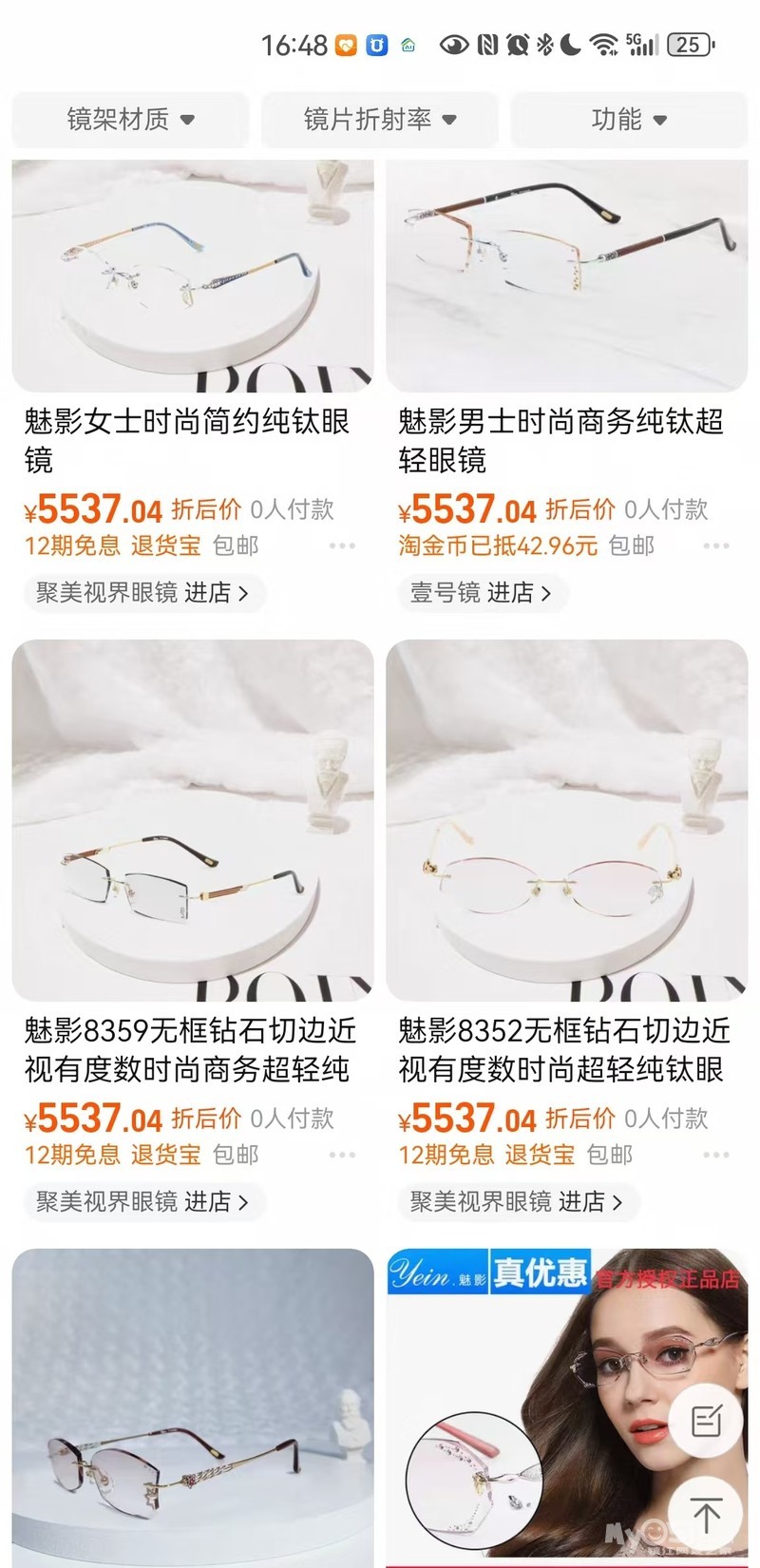Jump back to top of the list
The image size is (760, 1568).
[705, 1515]
